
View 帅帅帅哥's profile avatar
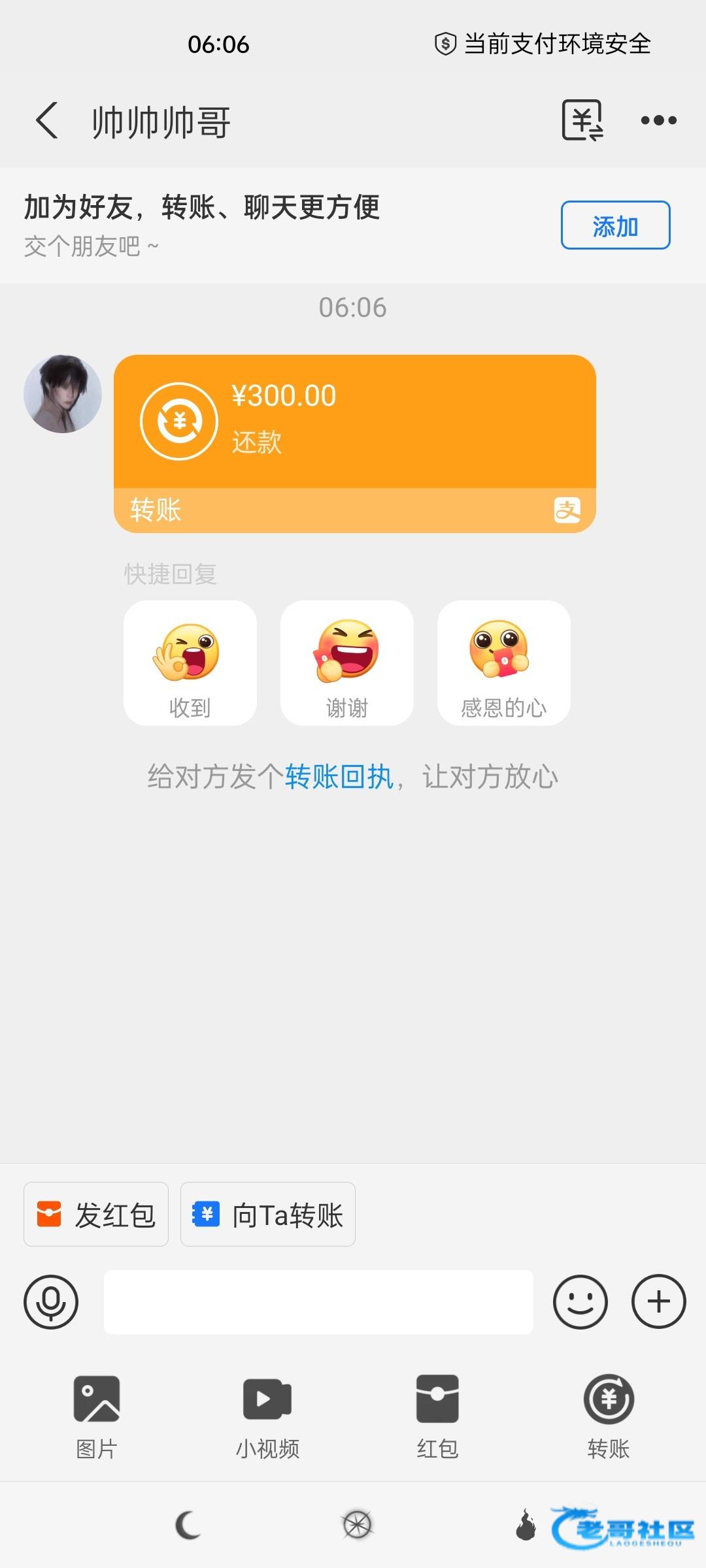[63, 394]
